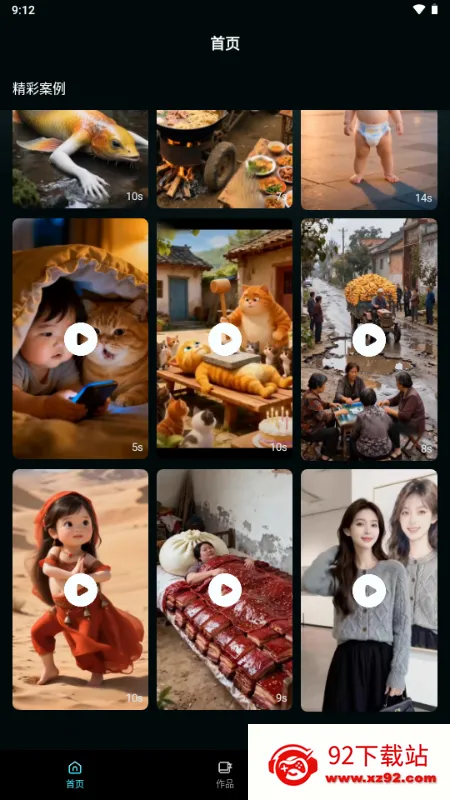Switch to the 作品 tab
The image size is (450, 800).
point(224,774)
